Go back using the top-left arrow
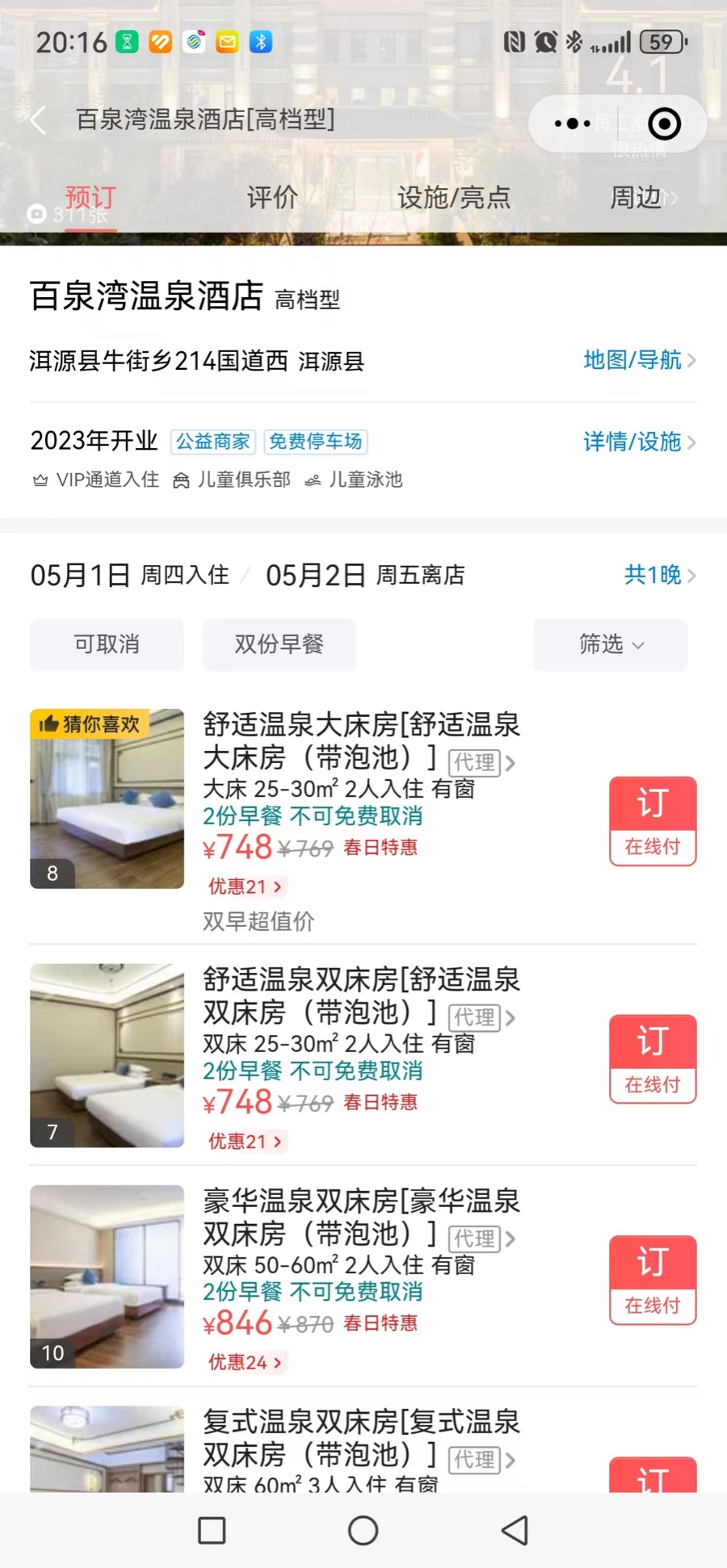Viewport: 727px width, 1568px height. click(38, 121)
